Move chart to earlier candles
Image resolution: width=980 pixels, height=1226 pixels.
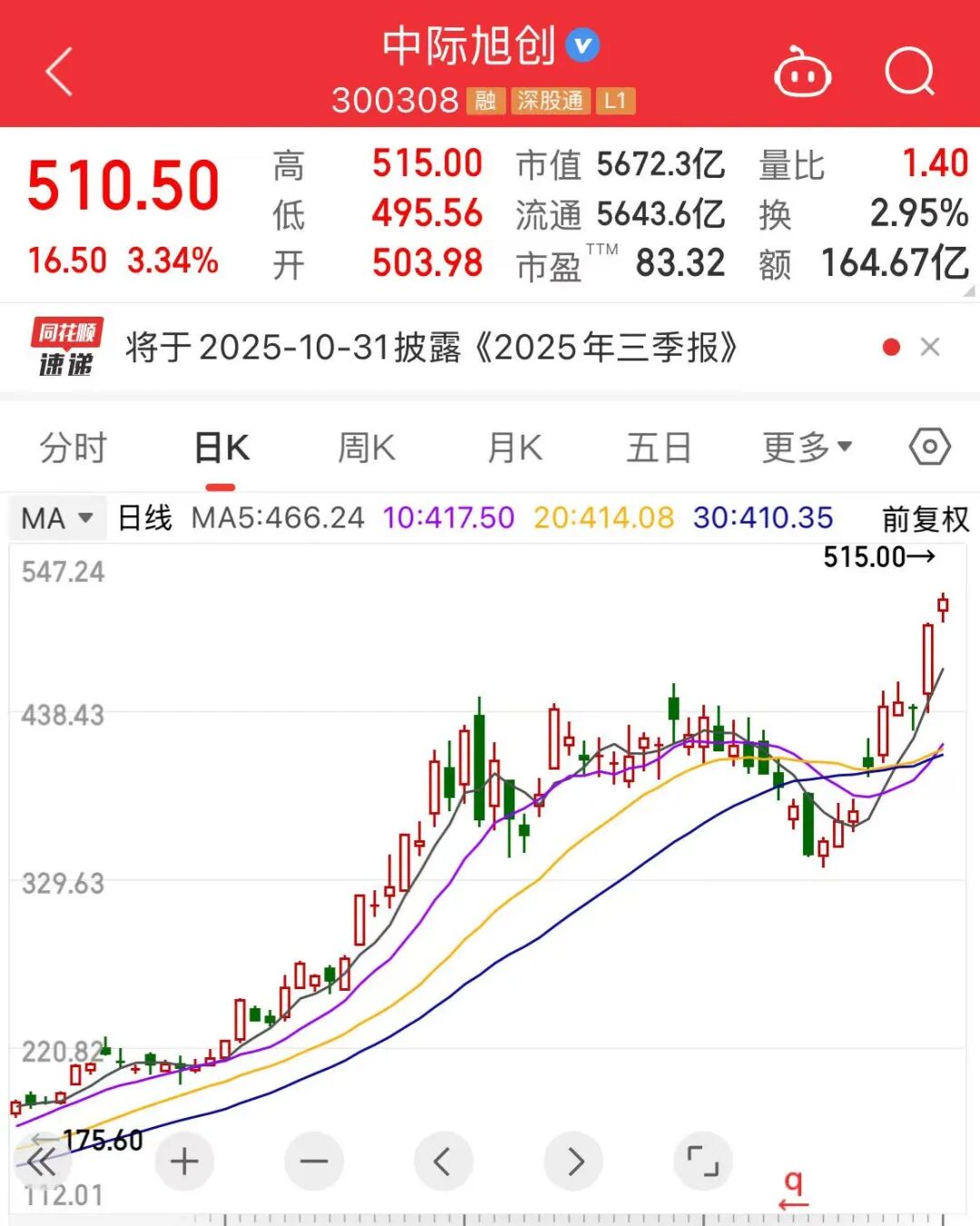click(x=443, y=1161)
